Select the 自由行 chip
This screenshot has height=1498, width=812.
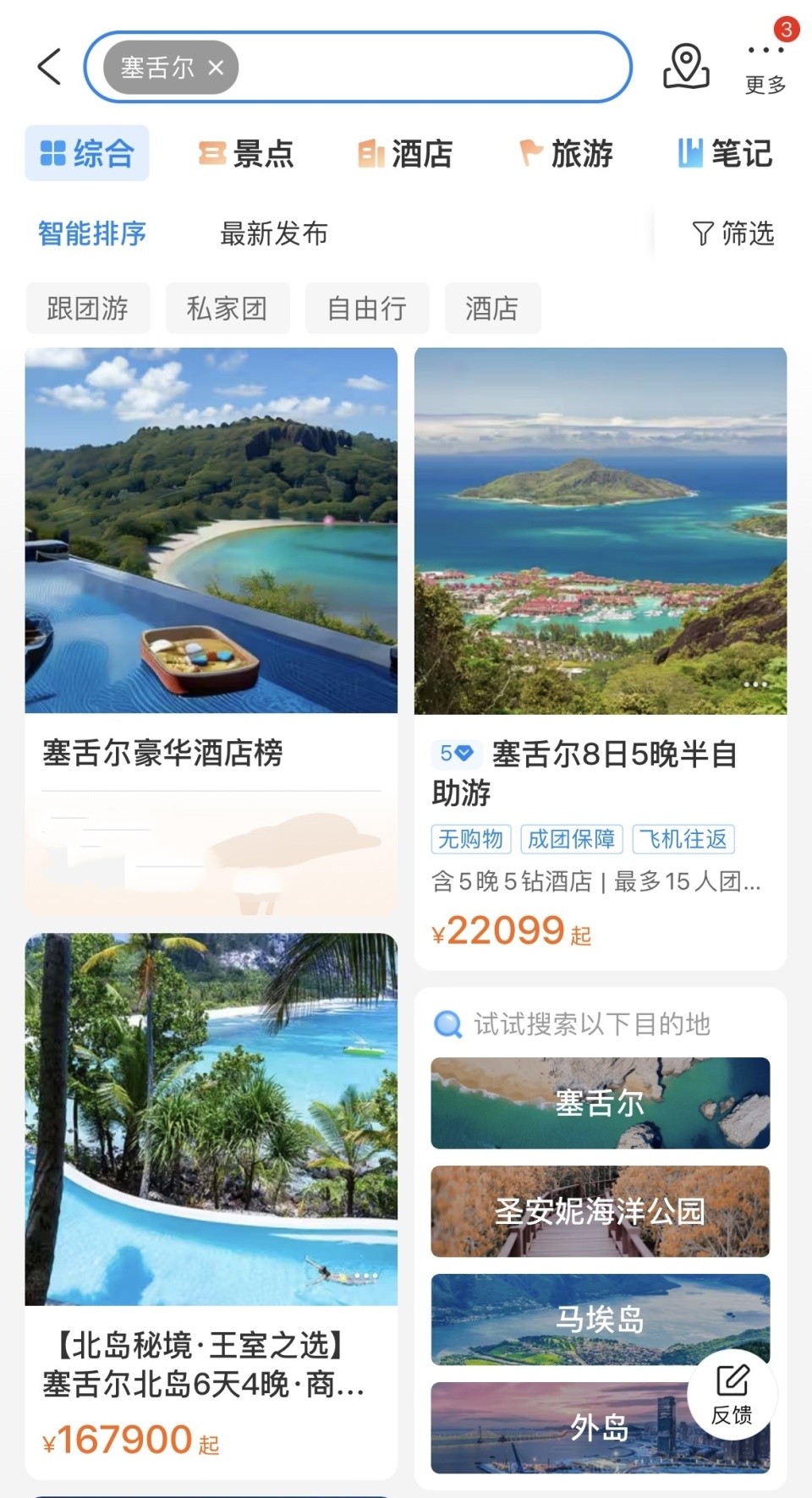coord(367,308)
